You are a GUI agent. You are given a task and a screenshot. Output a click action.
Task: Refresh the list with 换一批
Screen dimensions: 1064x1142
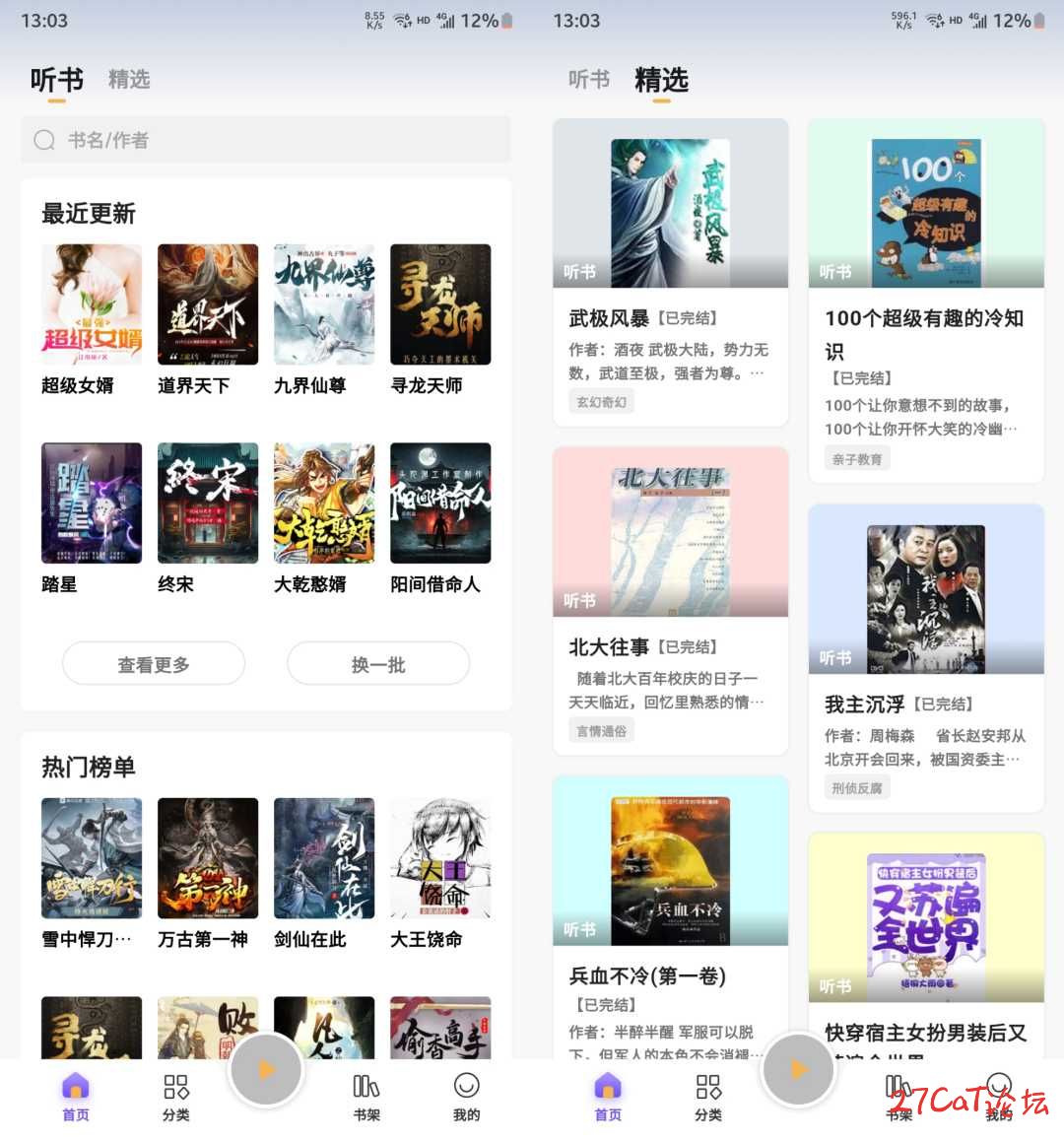tap(378, 664)
